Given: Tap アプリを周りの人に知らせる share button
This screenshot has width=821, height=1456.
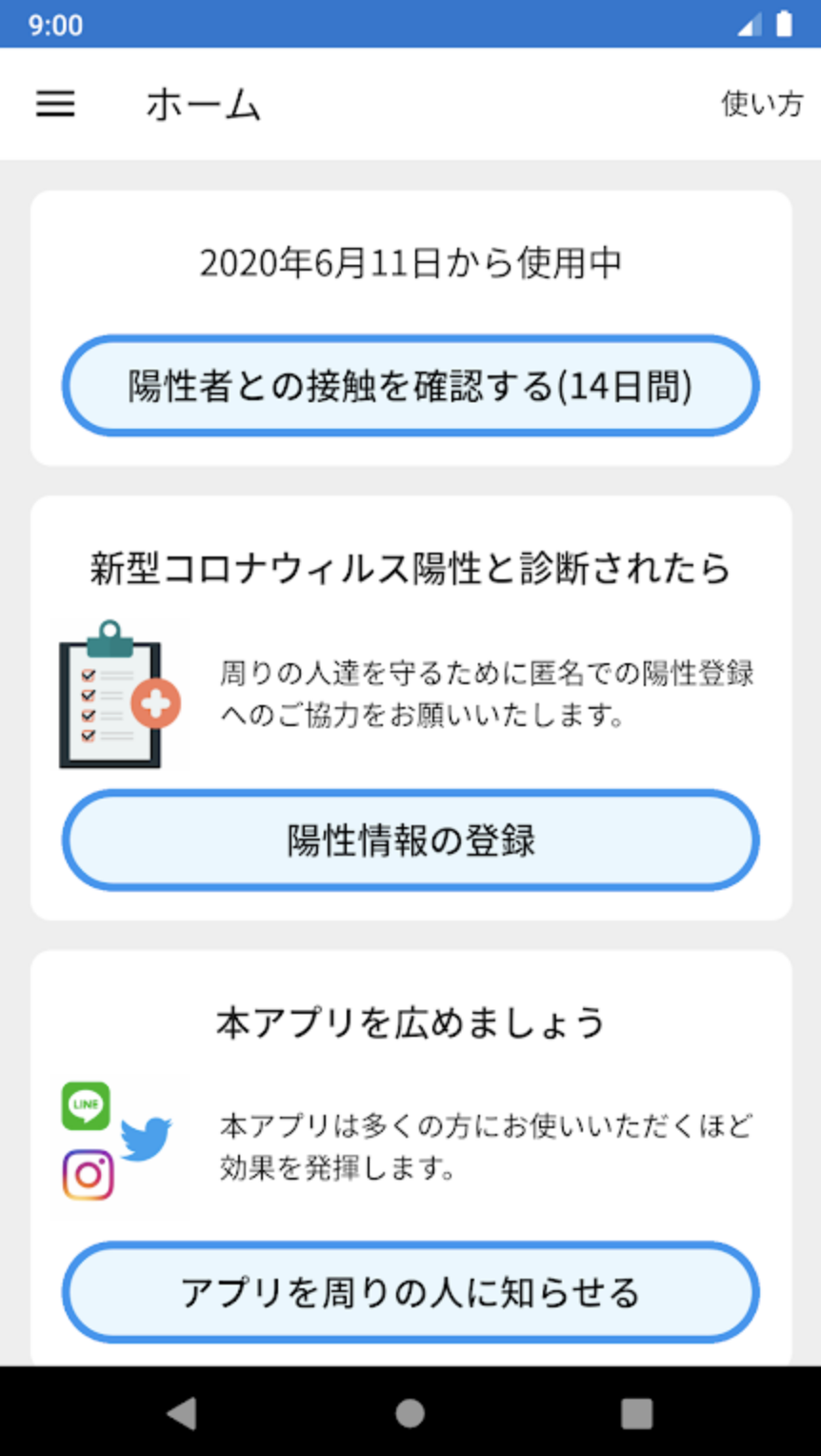Looking at the screenshot, I should 410,1292.
